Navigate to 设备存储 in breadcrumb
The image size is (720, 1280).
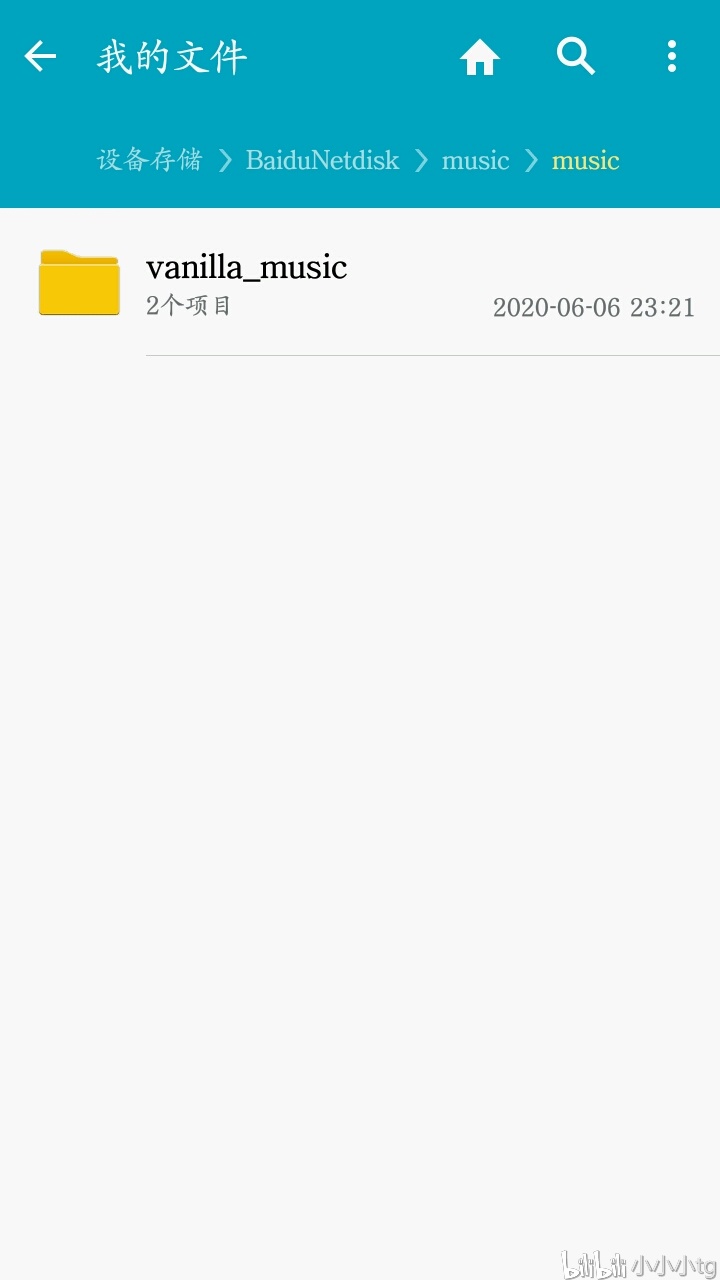150,160
